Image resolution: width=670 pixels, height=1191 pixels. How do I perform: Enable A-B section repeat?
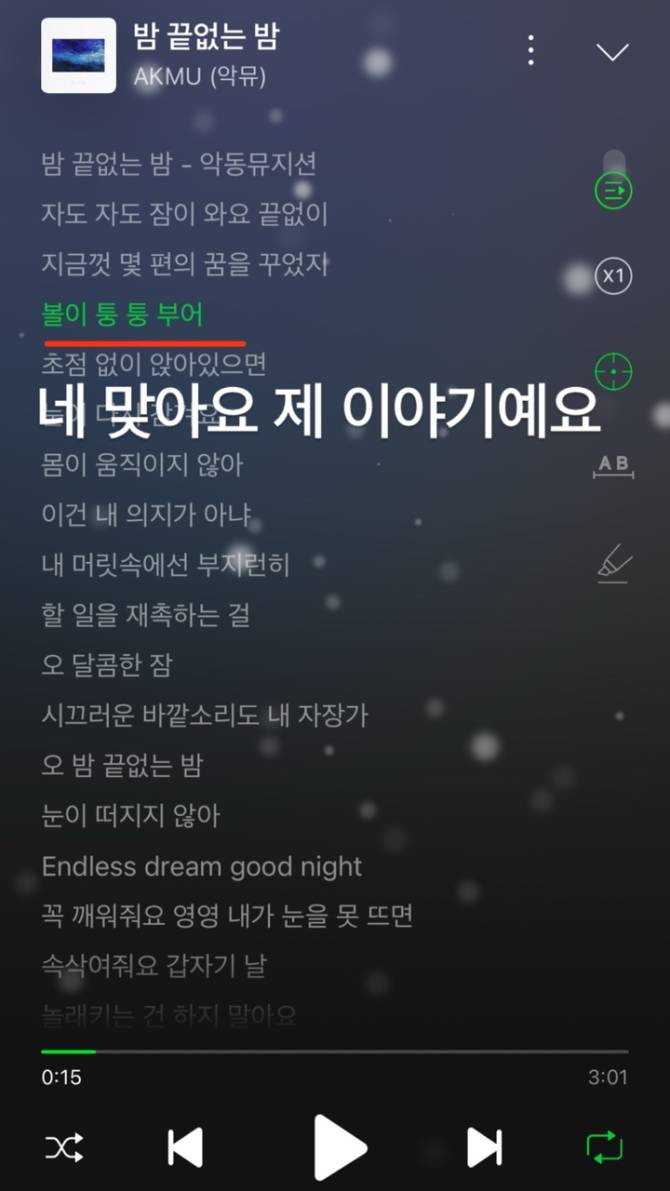pyautogui.click(x=613, y=465)
